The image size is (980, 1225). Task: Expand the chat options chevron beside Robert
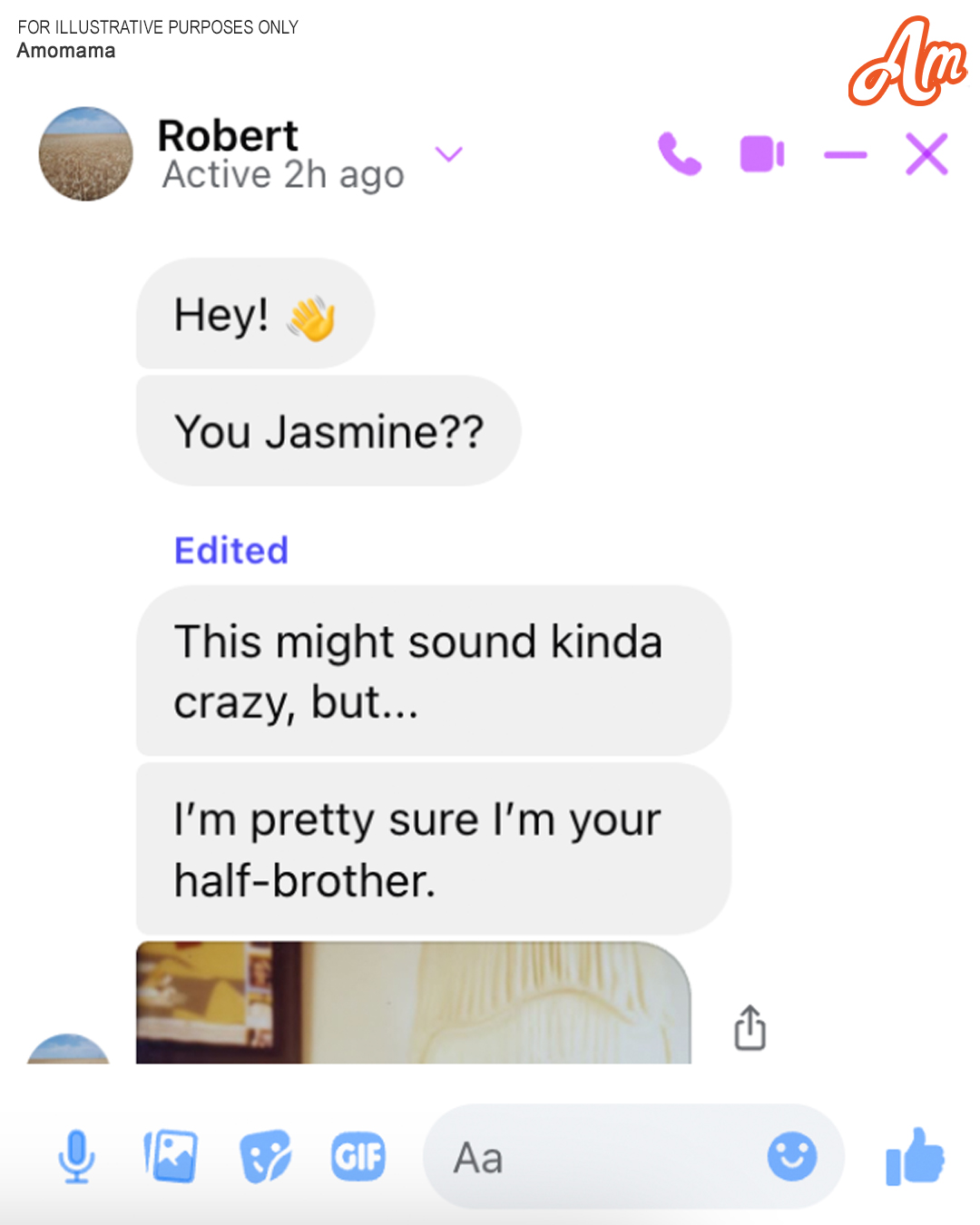click(448, 154)
